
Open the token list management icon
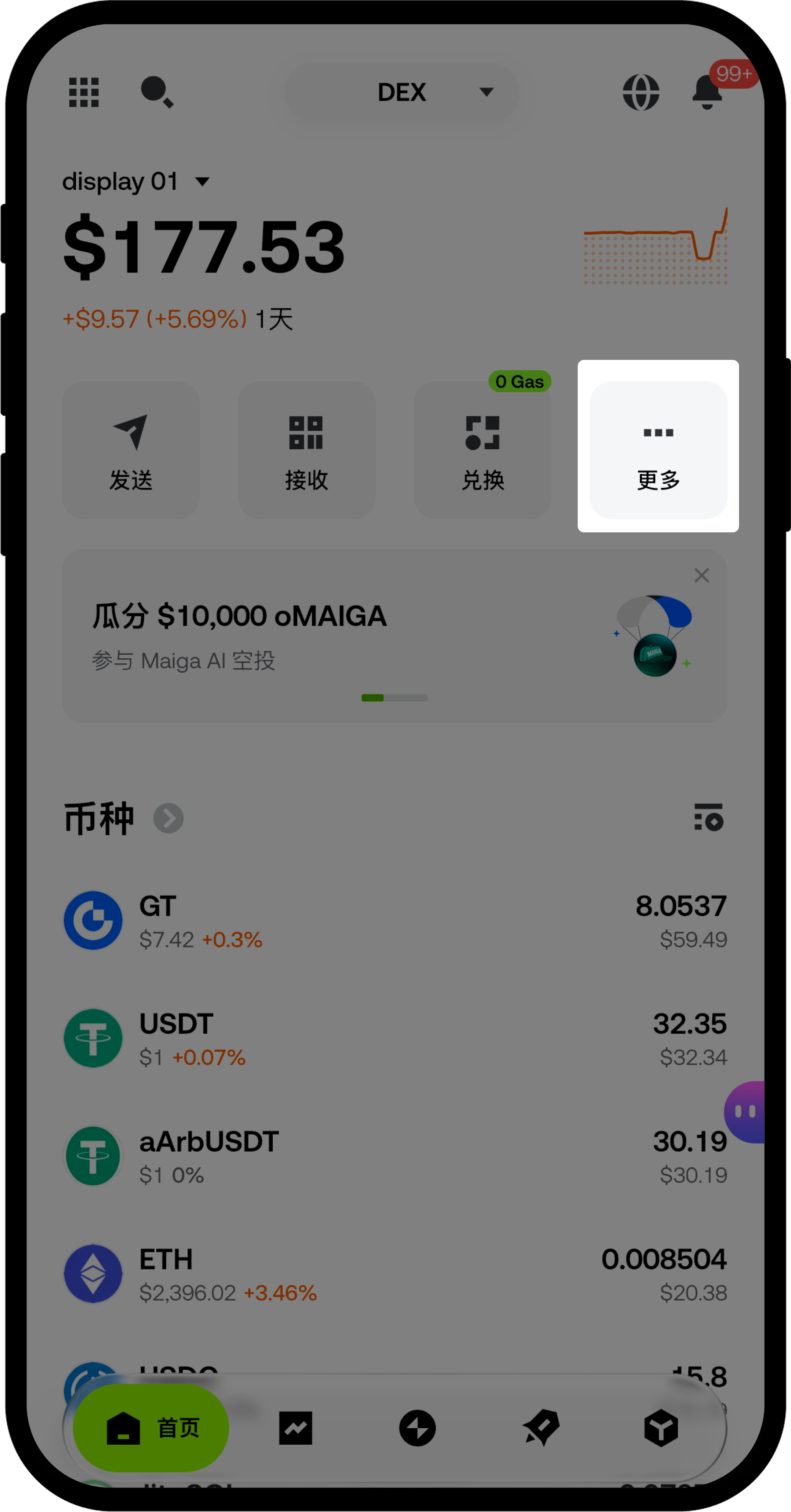click(x=708, y=817)
